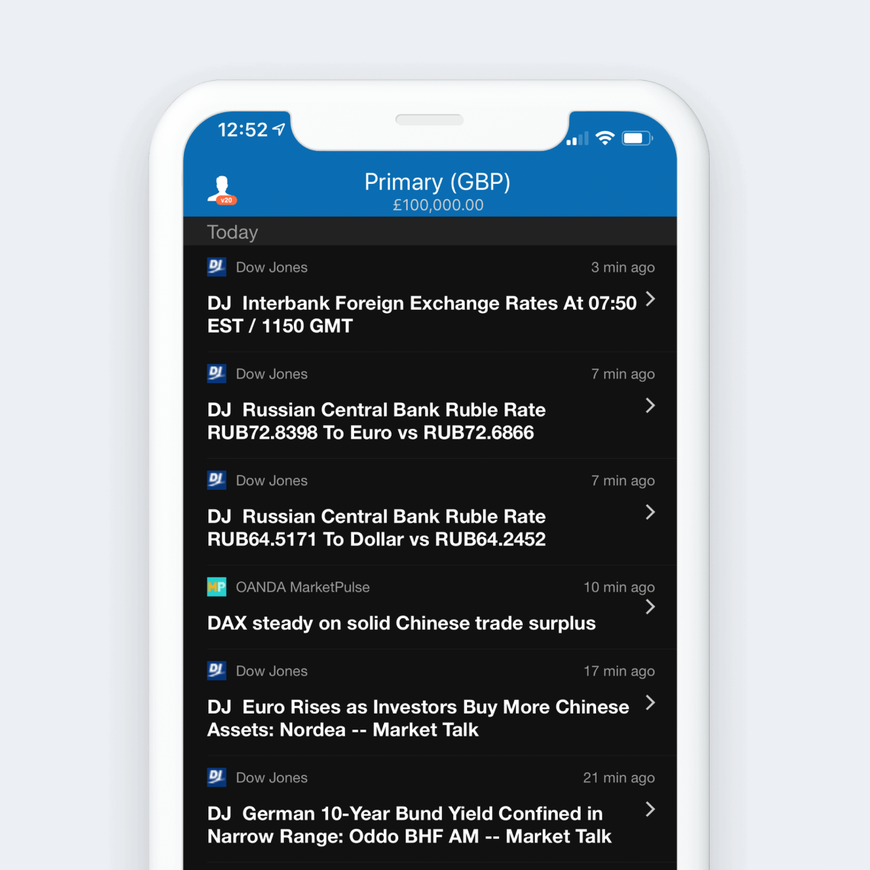
Task: Read the Ruble Rate To Euro story
Action: [x=421, y=421]
